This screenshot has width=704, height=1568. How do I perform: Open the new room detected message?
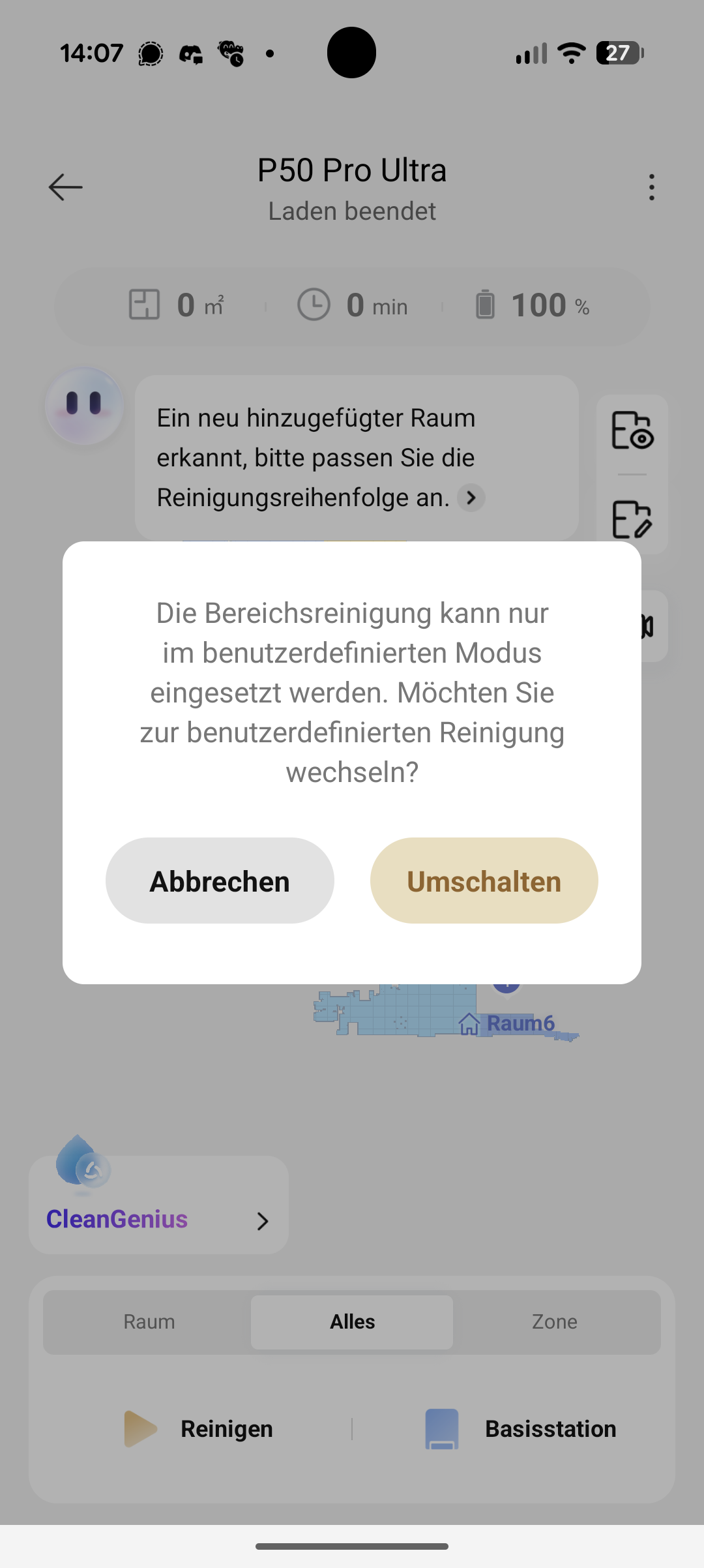tap(357, 458)
